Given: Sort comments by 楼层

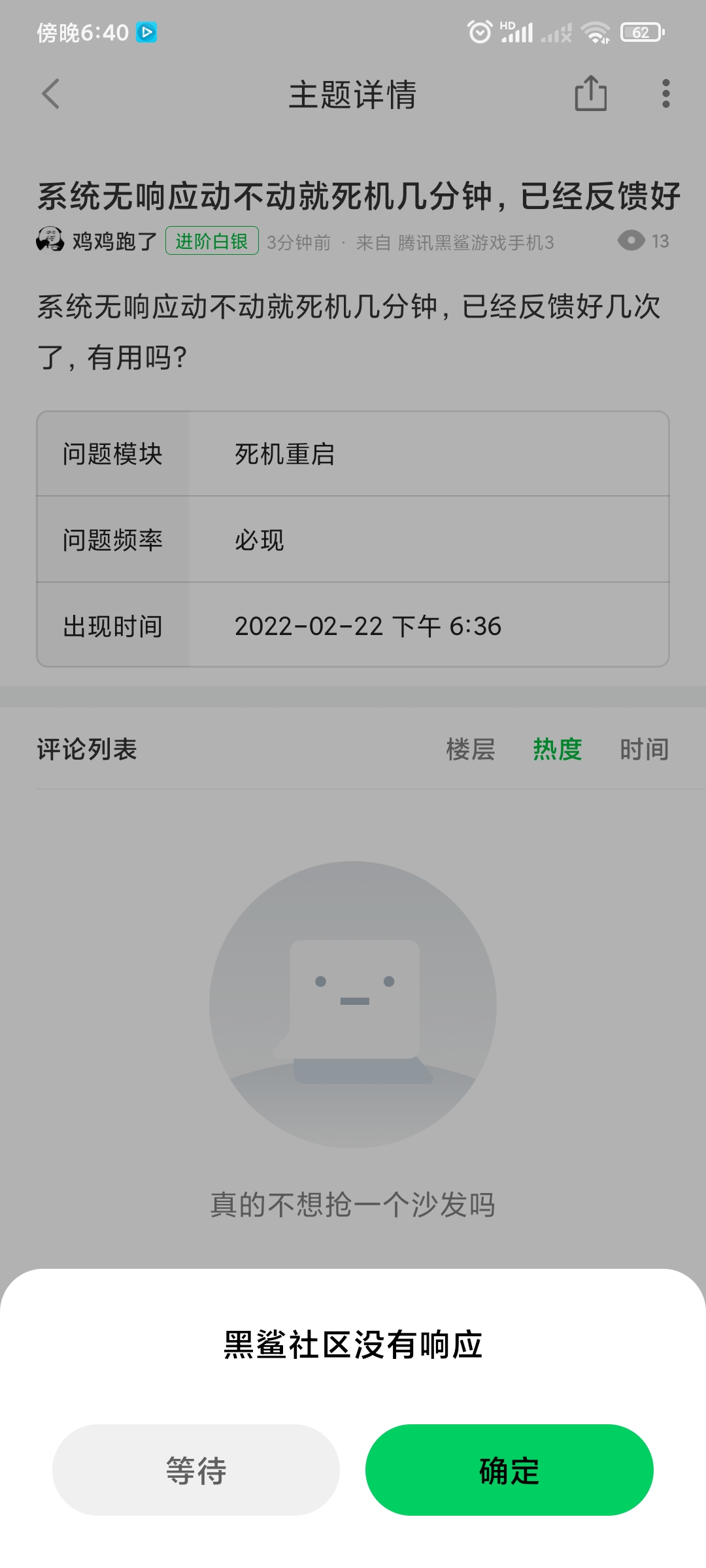Looking at the screenshot, I should (471, 749).
